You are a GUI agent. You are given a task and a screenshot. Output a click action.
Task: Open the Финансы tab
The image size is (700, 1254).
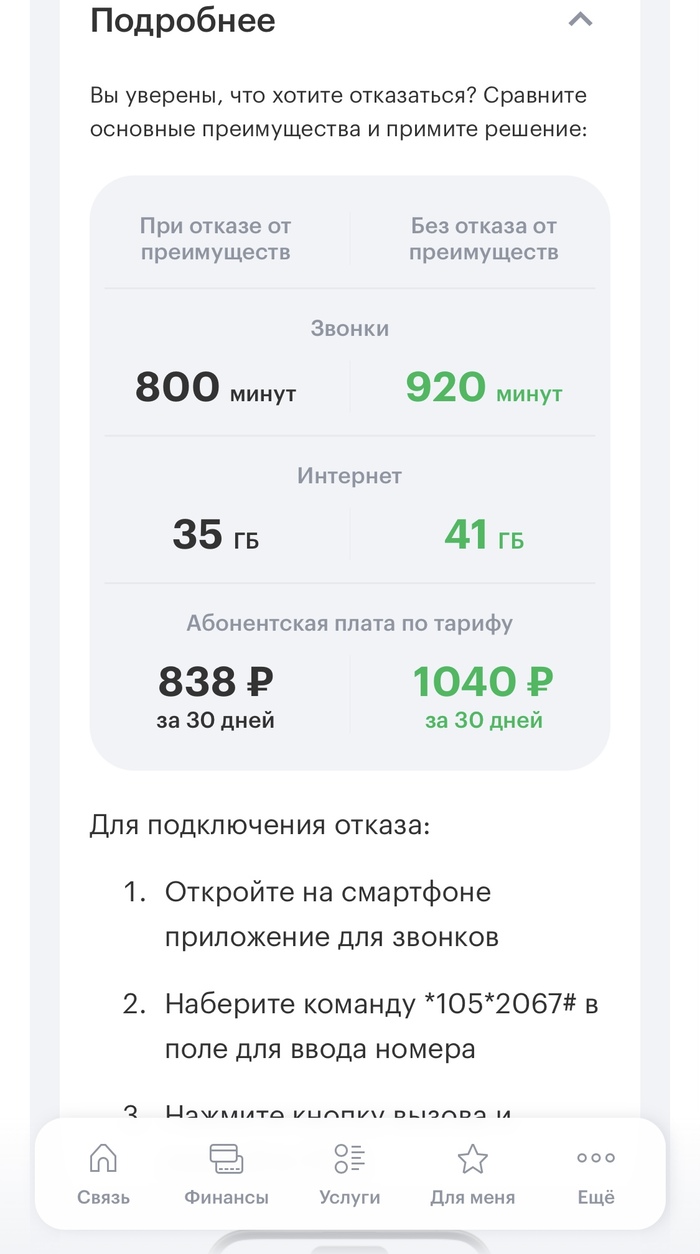tap(227, 1175)
